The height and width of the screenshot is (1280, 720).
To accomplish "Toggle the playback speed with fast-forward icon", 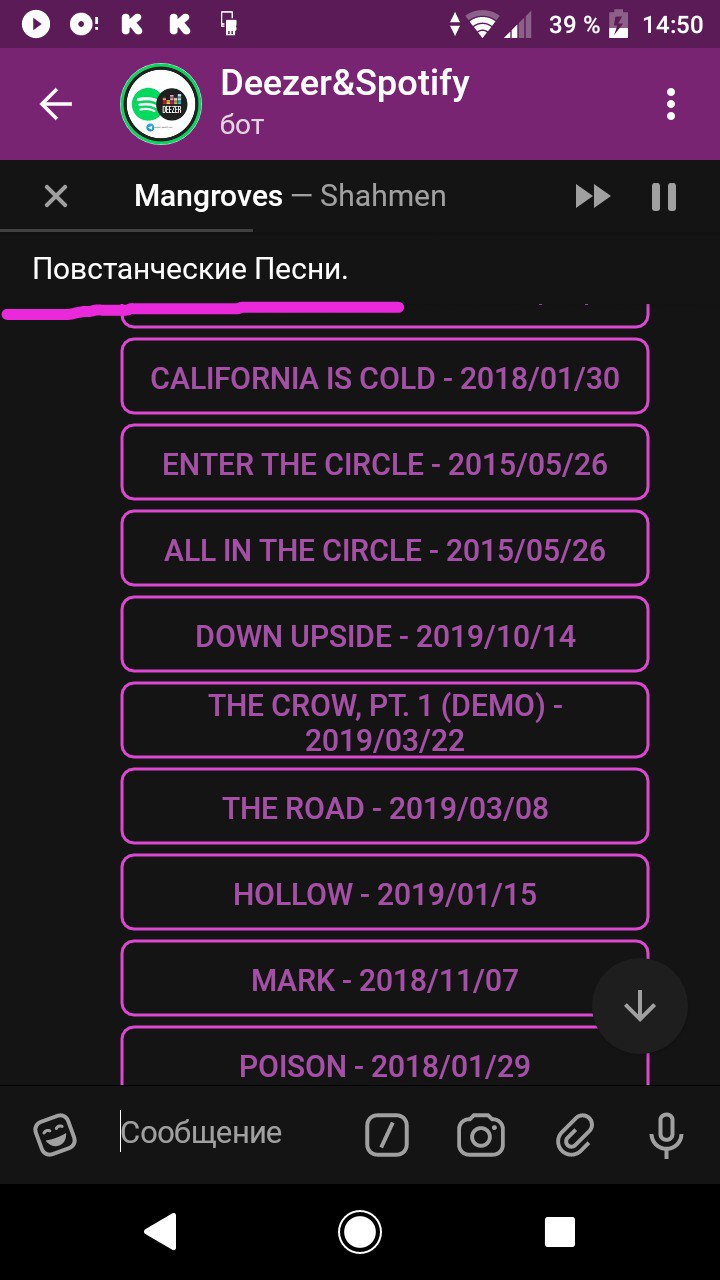I will 593,196.
